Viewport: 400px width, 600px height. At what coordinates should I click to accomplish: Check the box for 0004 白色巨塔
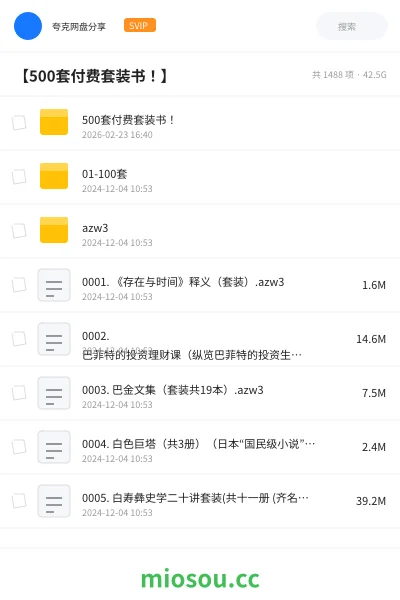[19, 447]
